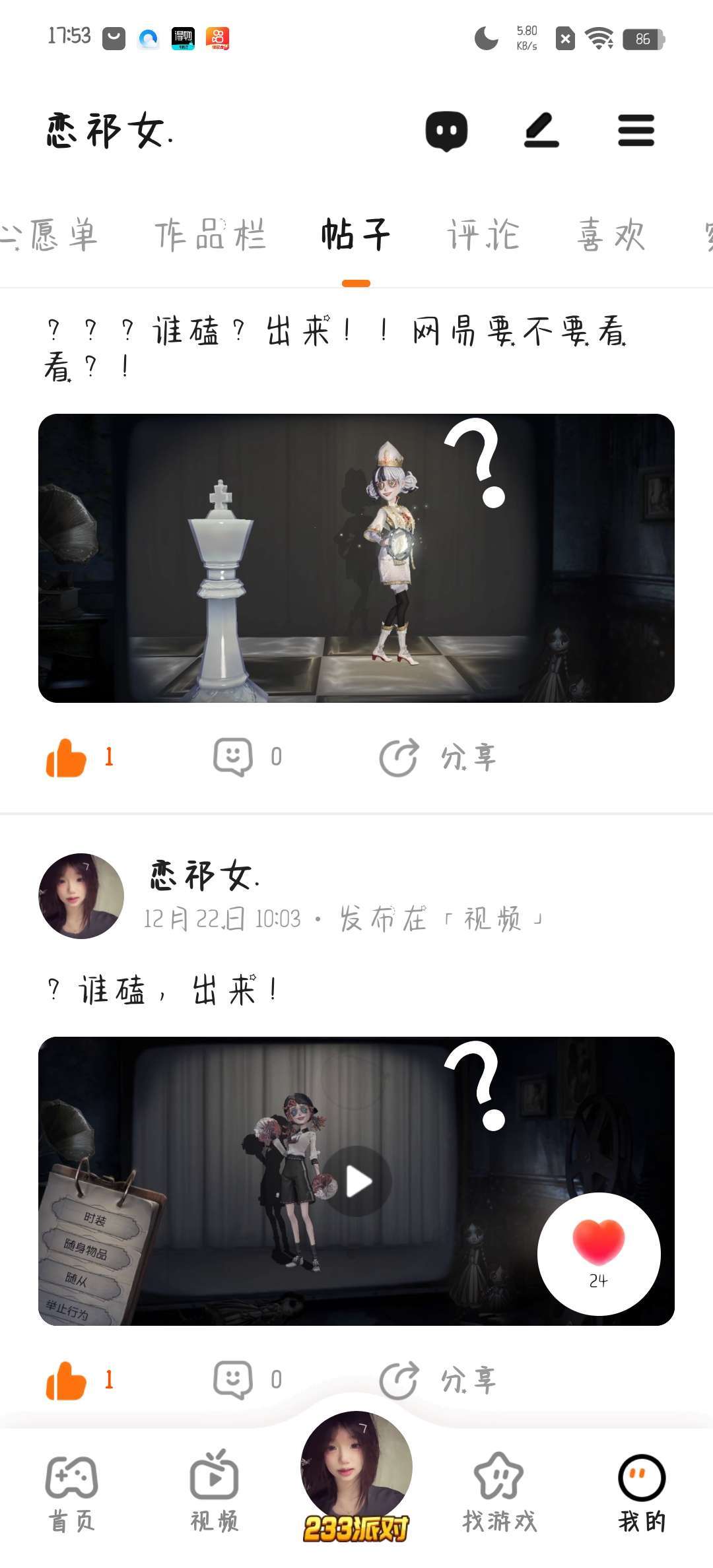Open the messages chat bubble icon

446,130
